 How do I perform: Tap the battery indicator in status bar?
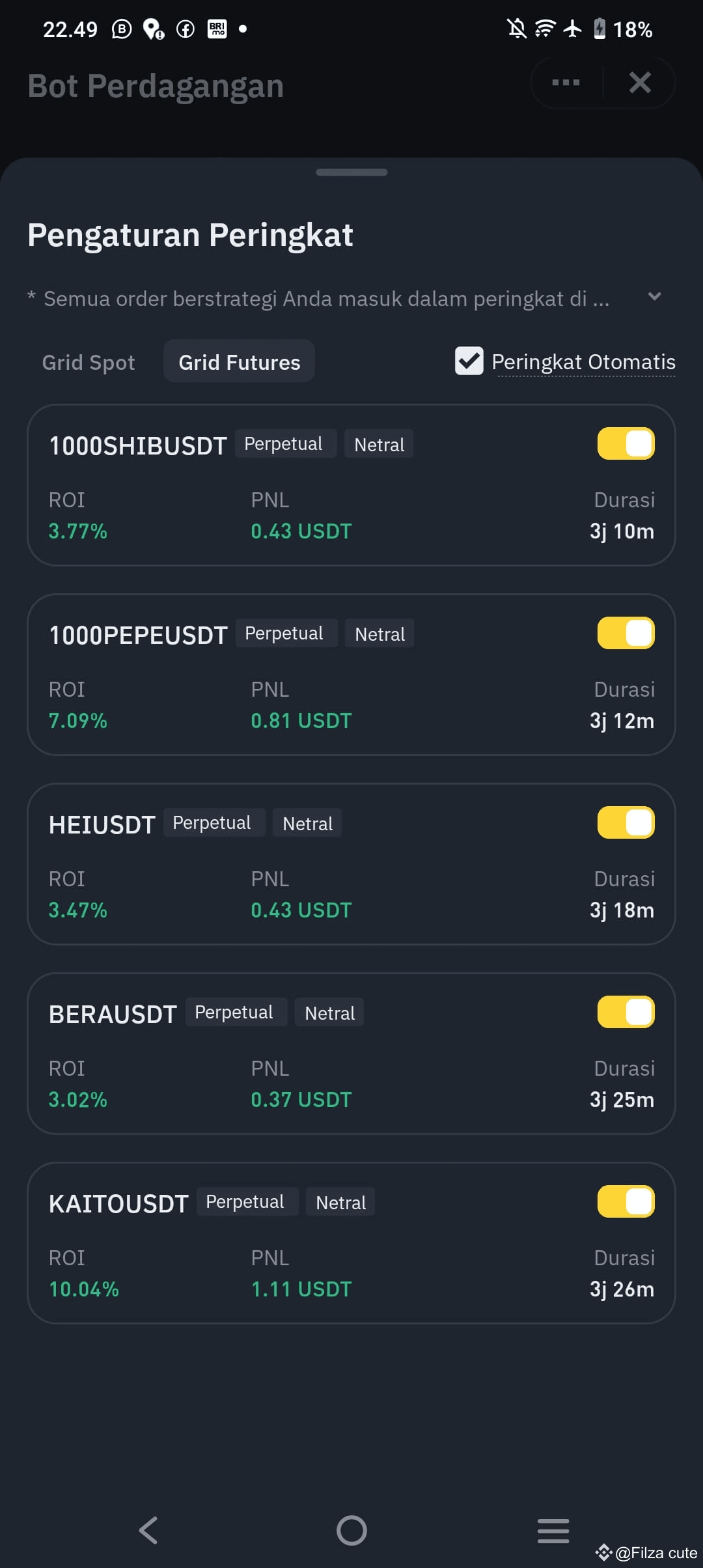(x=600, y=29)
